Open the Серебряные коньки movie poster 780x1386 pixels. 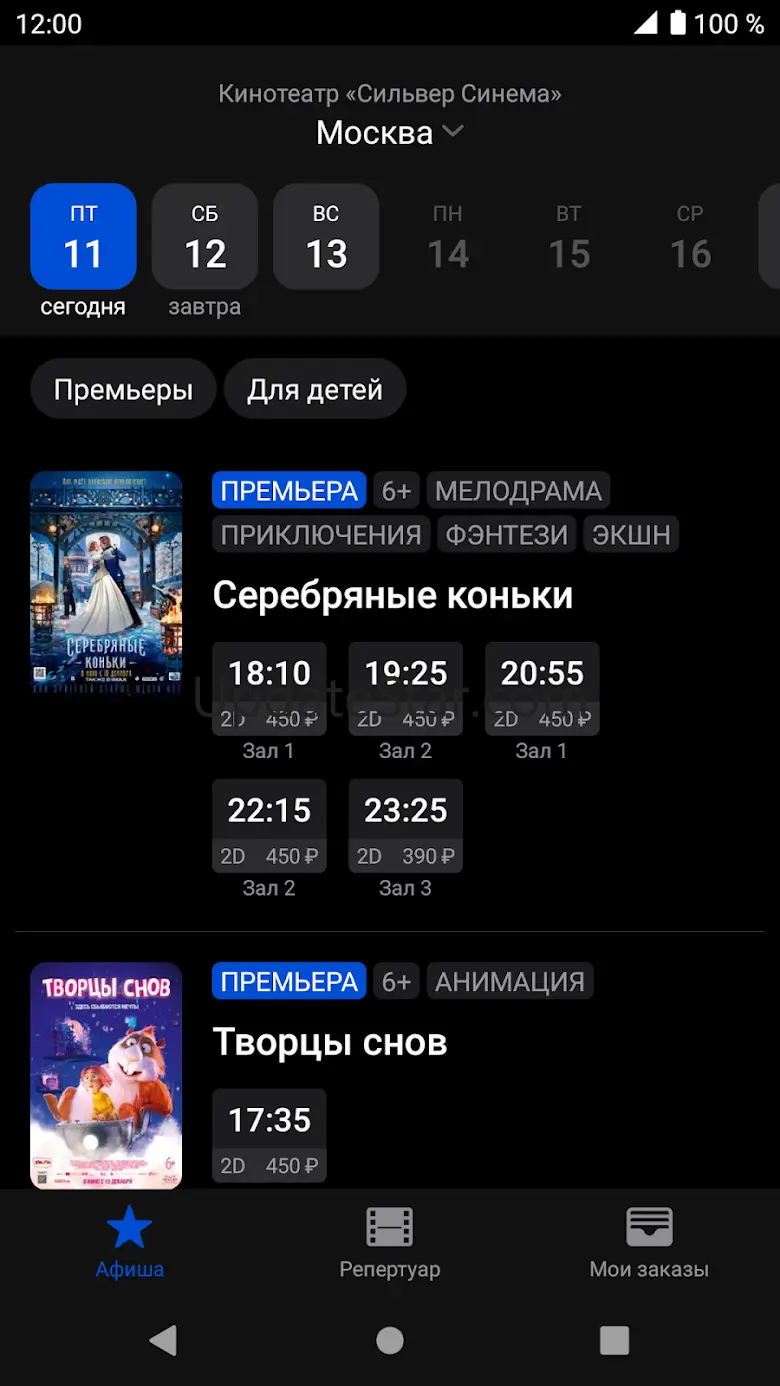(x=106, y=582)
